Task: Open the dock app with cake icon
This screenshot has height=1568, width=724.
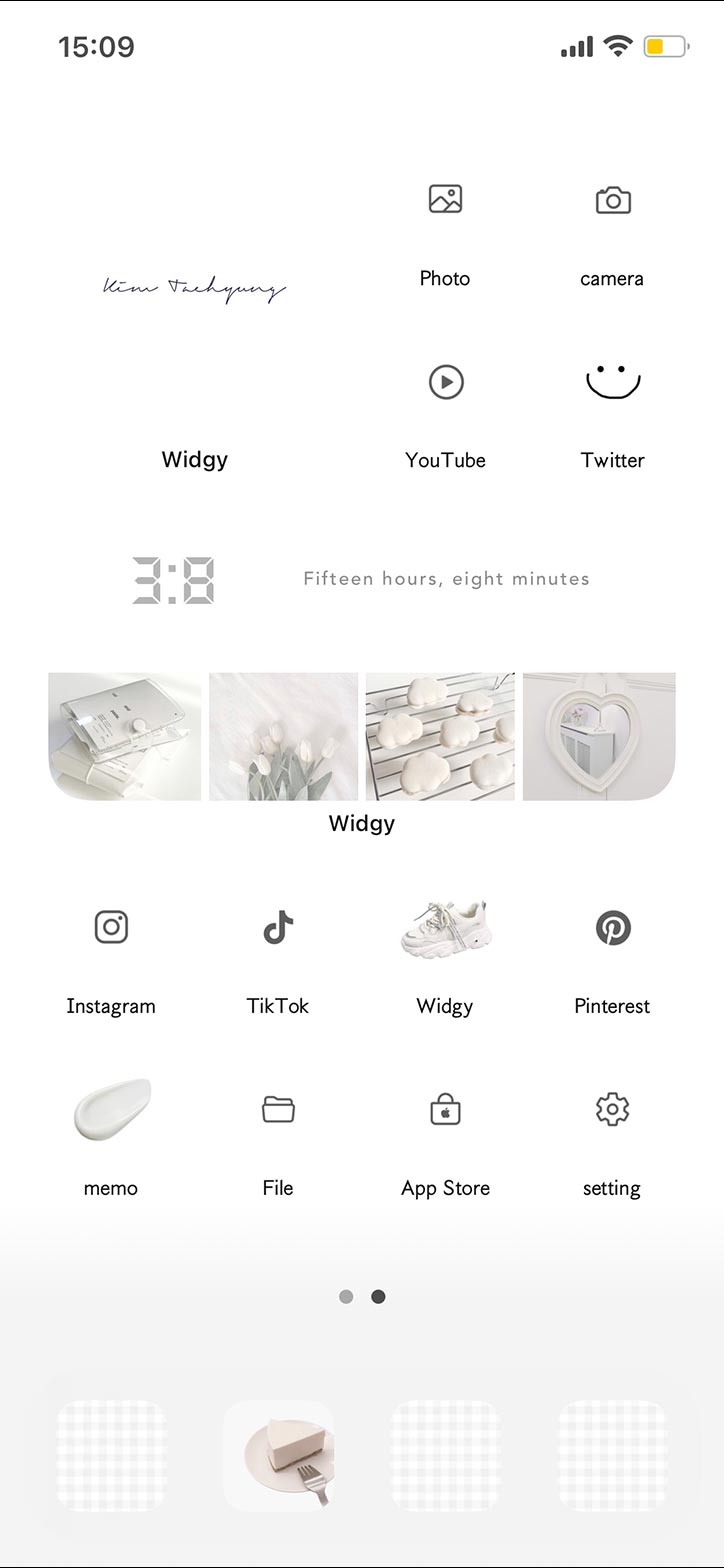Action: (278, 1455)
